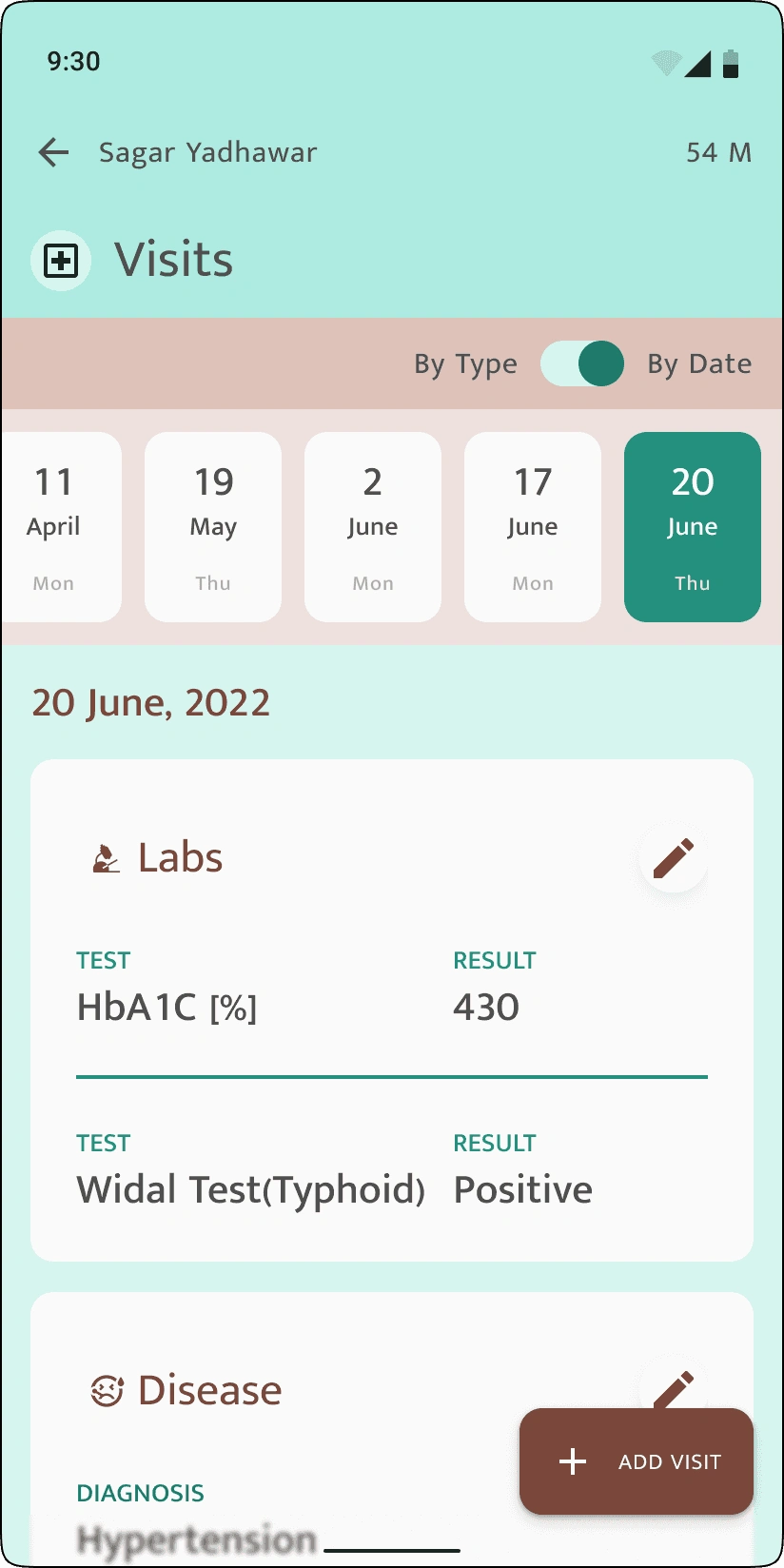Add a new visit
The image size is (784, 1568).
click(637, 1461)
